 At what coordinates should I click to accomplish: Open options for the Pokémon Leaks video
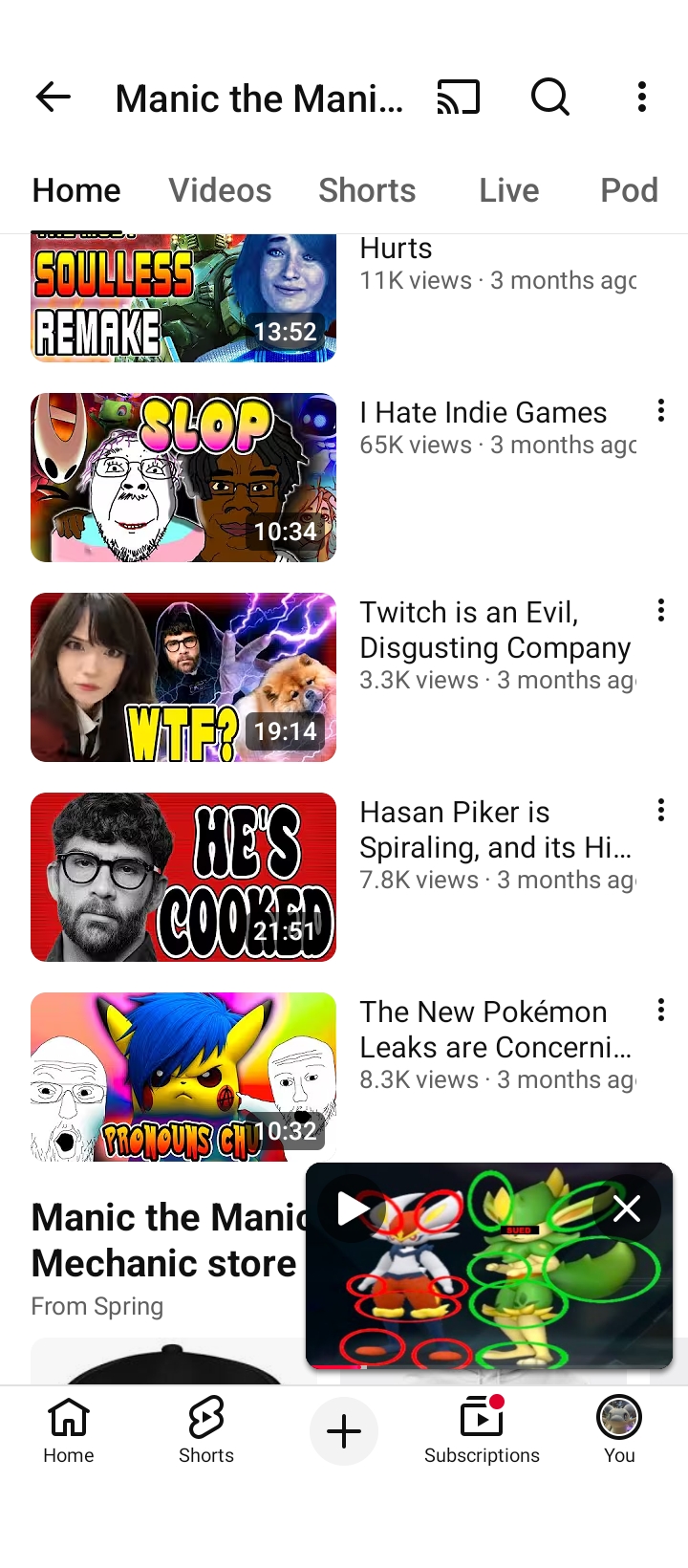pyautogui.click(x=660, y=1011)
